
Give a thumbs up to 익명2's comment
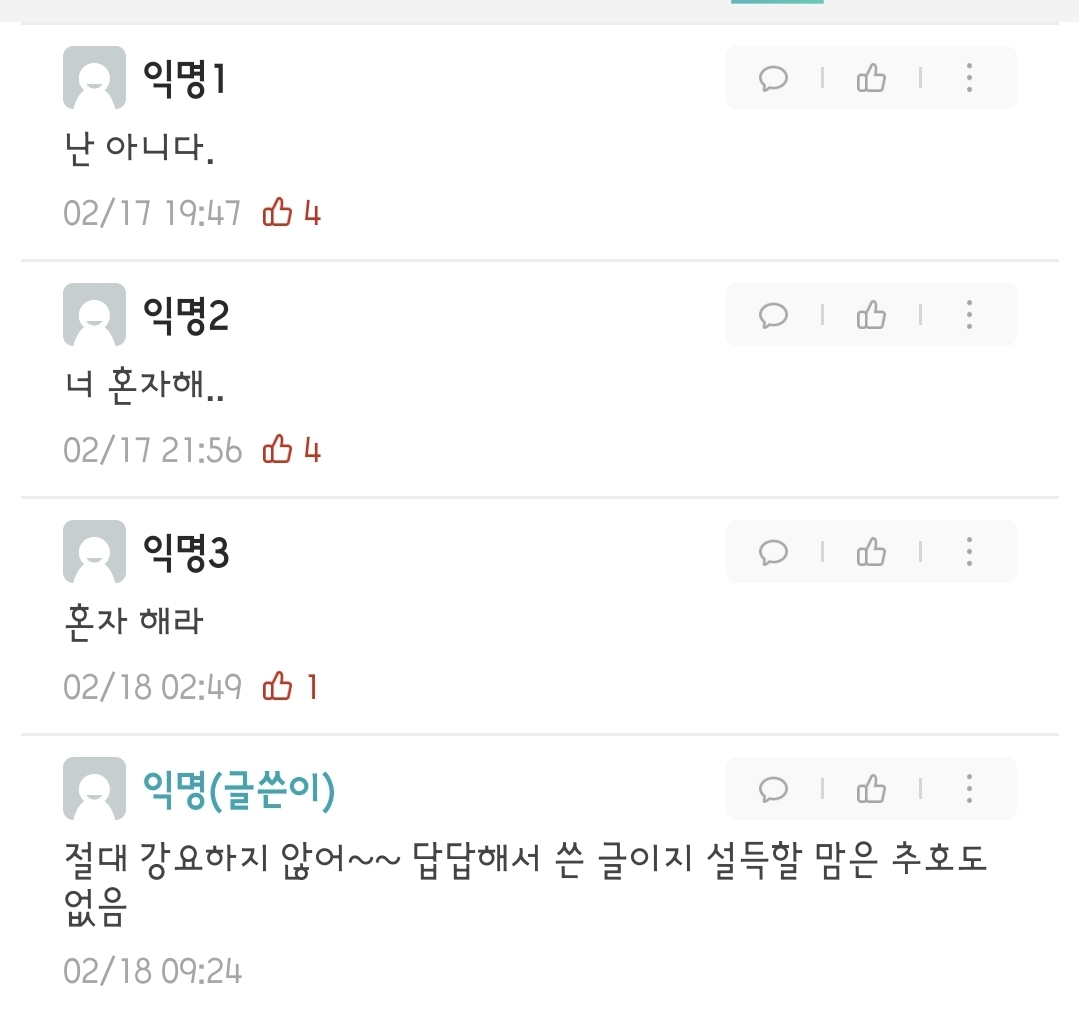(x=871, y=315)
